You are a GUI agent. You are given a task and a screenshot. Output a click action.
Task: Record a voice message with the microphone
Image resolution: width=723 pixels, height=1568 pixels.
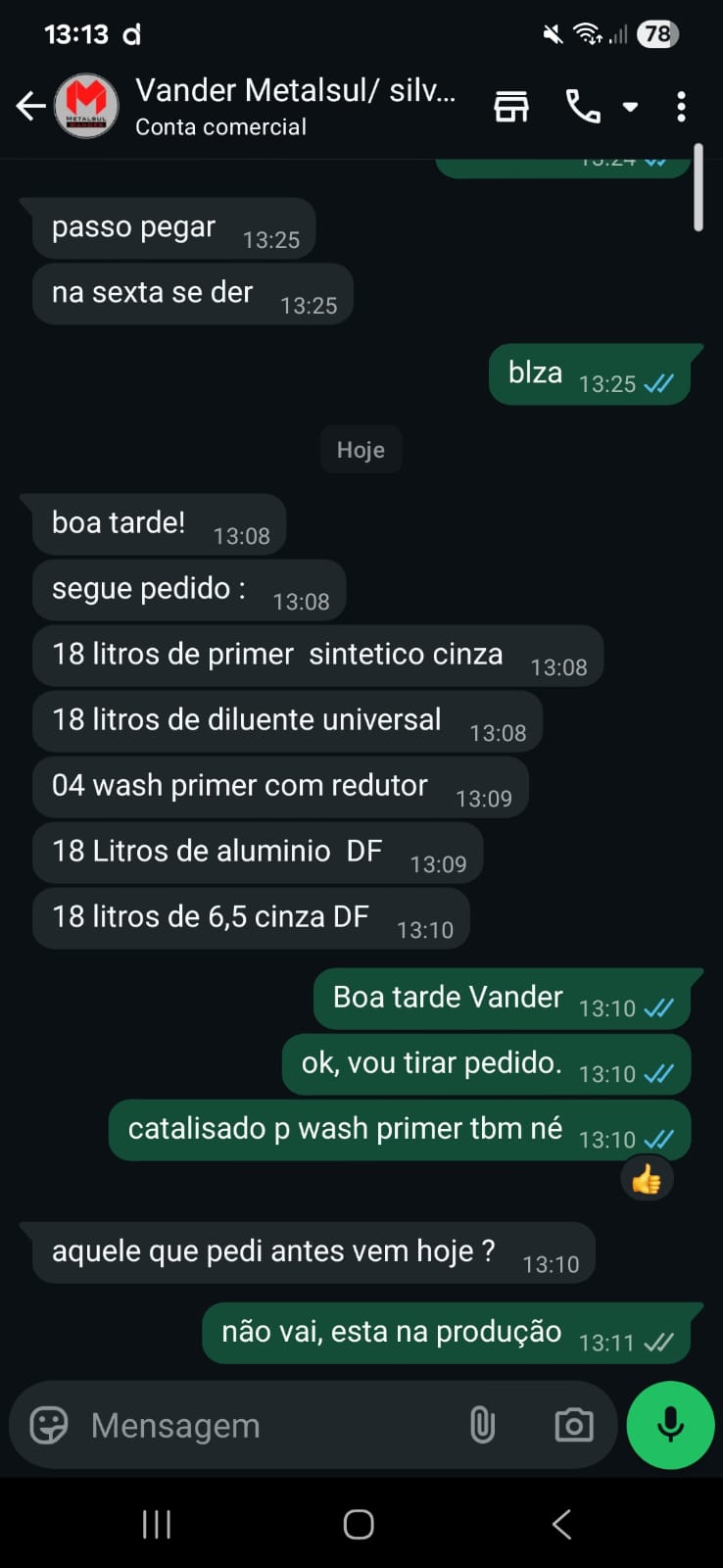point(670,1425)
